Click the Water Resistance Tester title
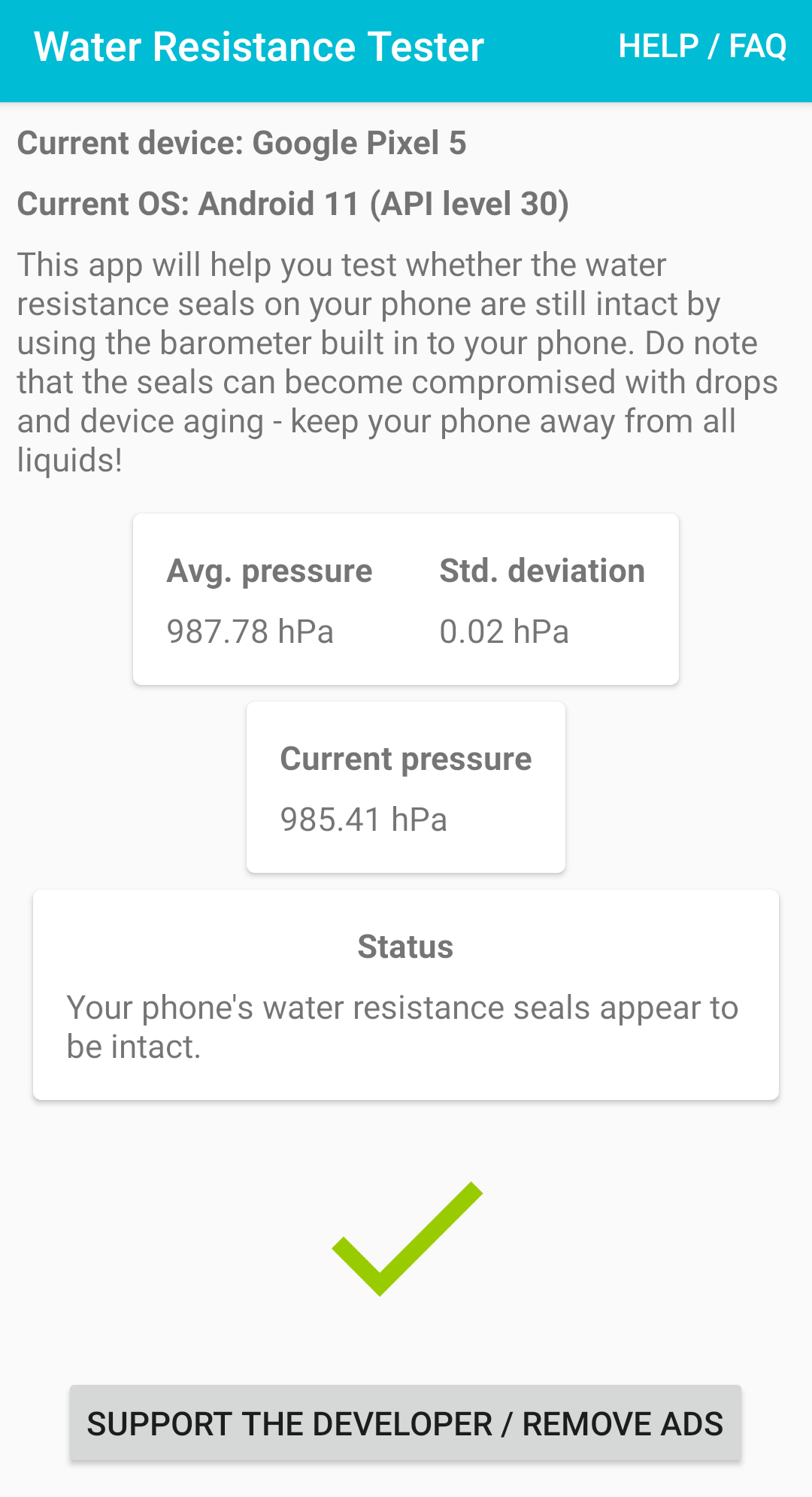The width and height of the screenshot is (812, 1497). tap(260, 47)
